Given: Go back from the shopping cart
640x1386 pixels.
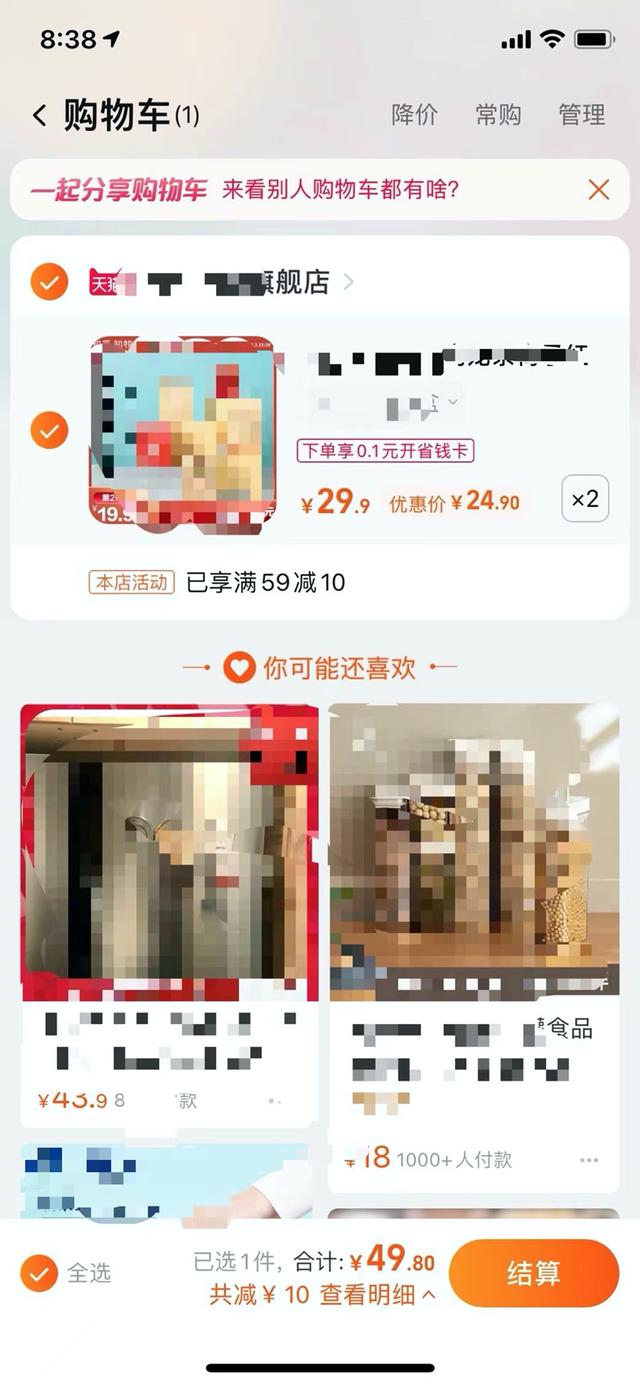Looking at the screenshot, I should (x=39, y=115).
